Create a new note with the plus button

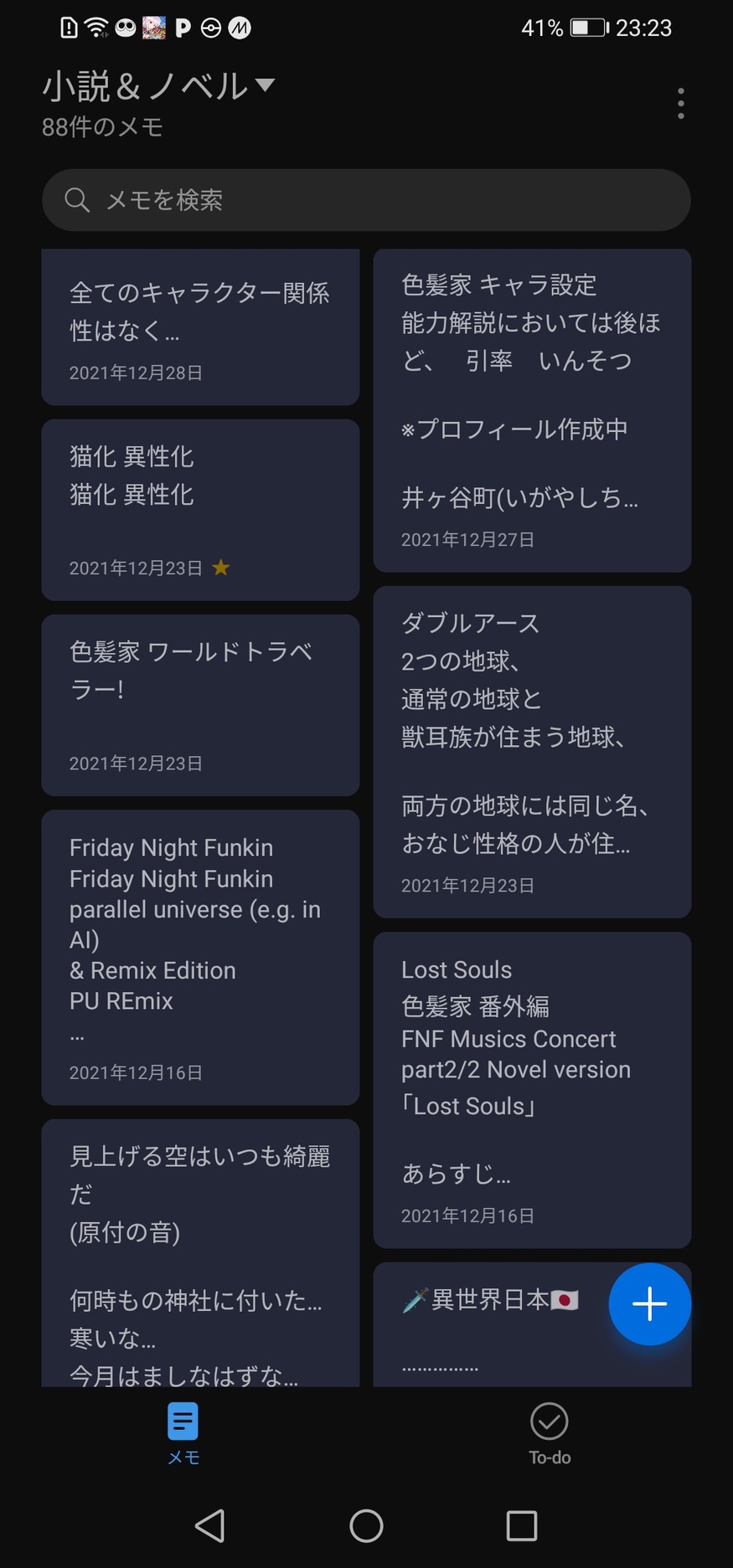649,1303
